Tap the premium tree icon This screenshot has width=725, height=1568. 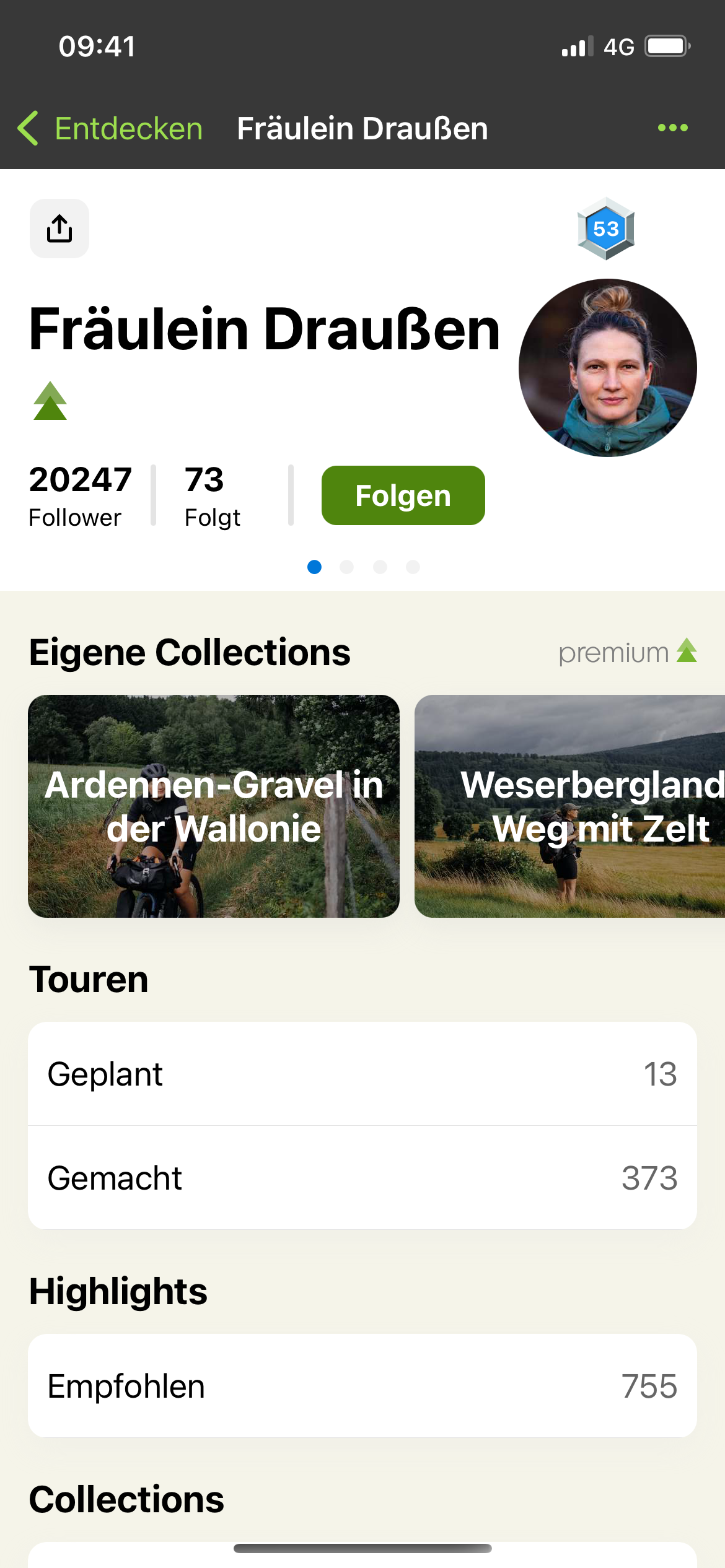pos(687,651)
